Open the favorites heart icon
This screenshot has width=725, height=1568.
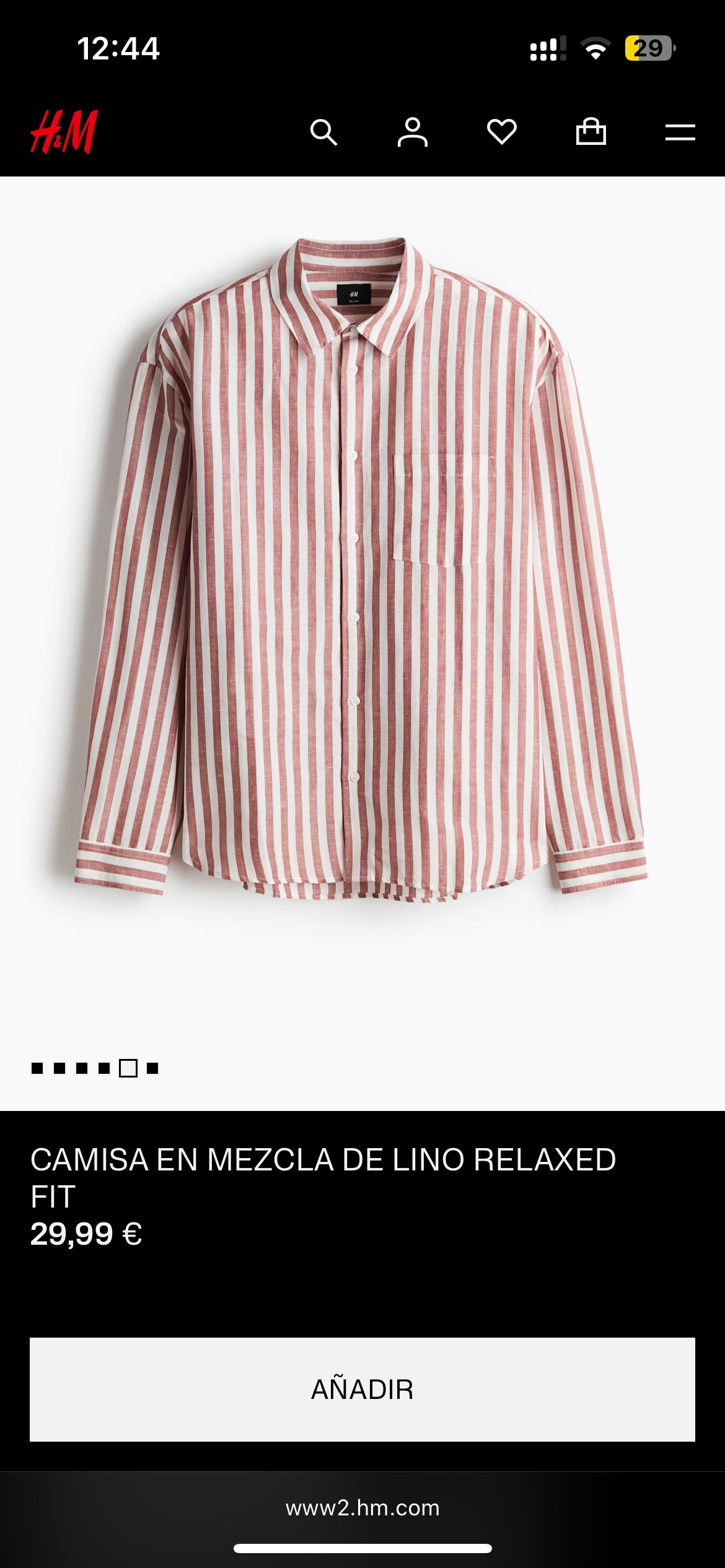pos(503,131)
